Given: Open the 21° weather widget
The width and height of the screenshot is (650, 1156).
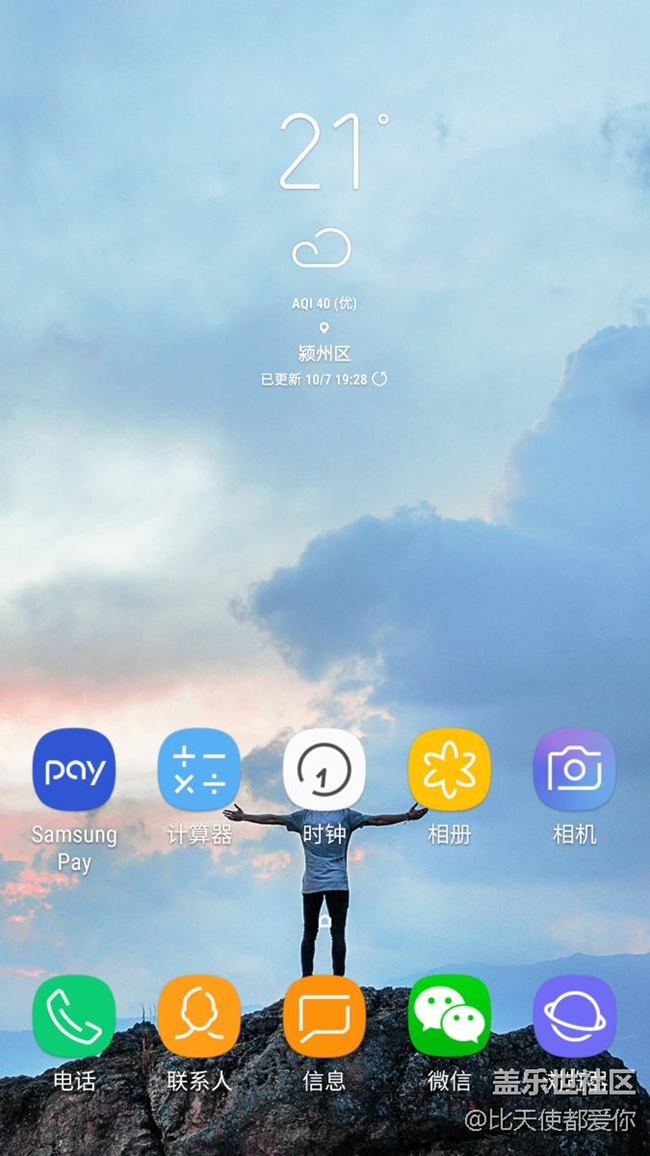Looking at the screenshot, I should click(322, 152).
